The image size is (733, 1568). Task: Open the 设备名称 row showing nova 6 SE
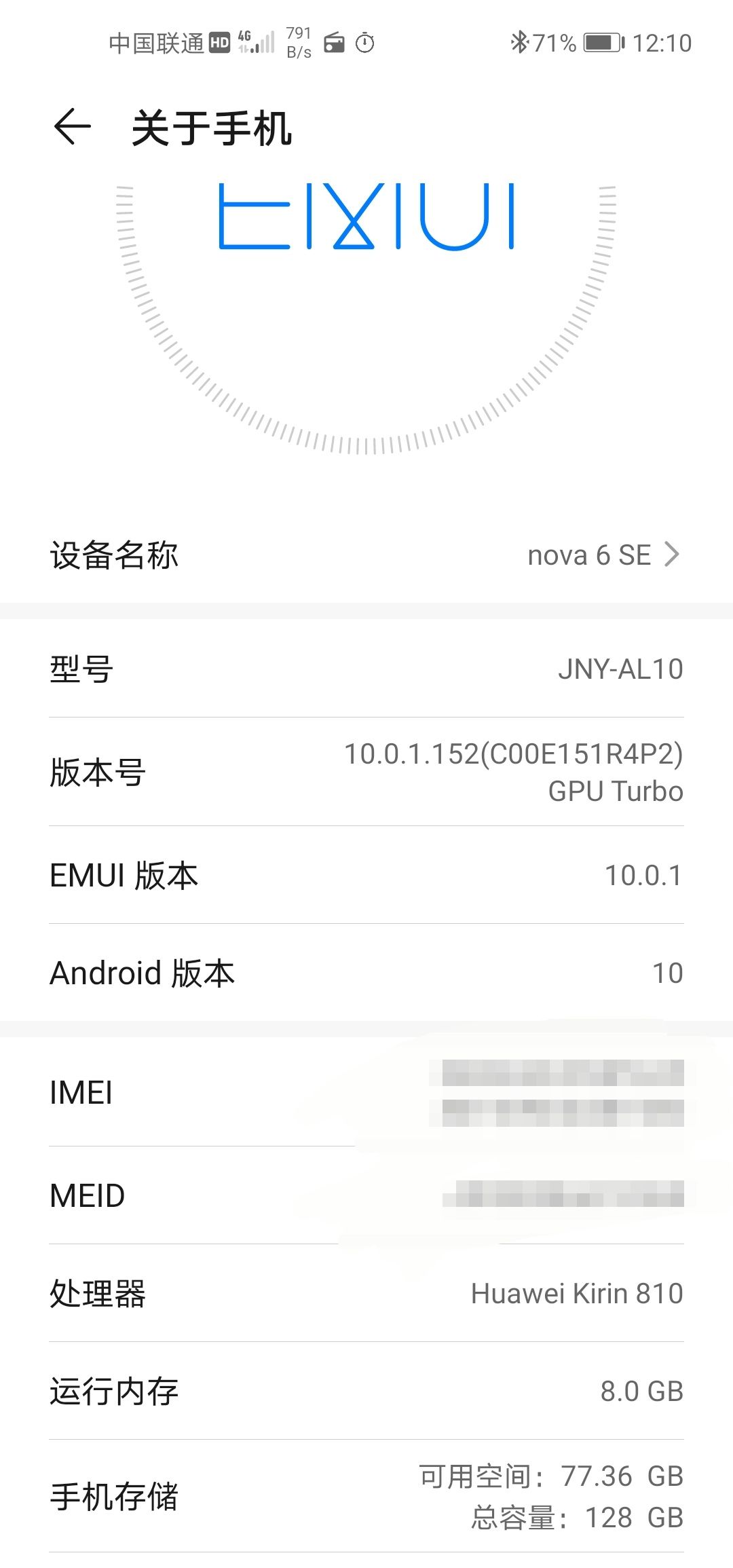[366, 555]
